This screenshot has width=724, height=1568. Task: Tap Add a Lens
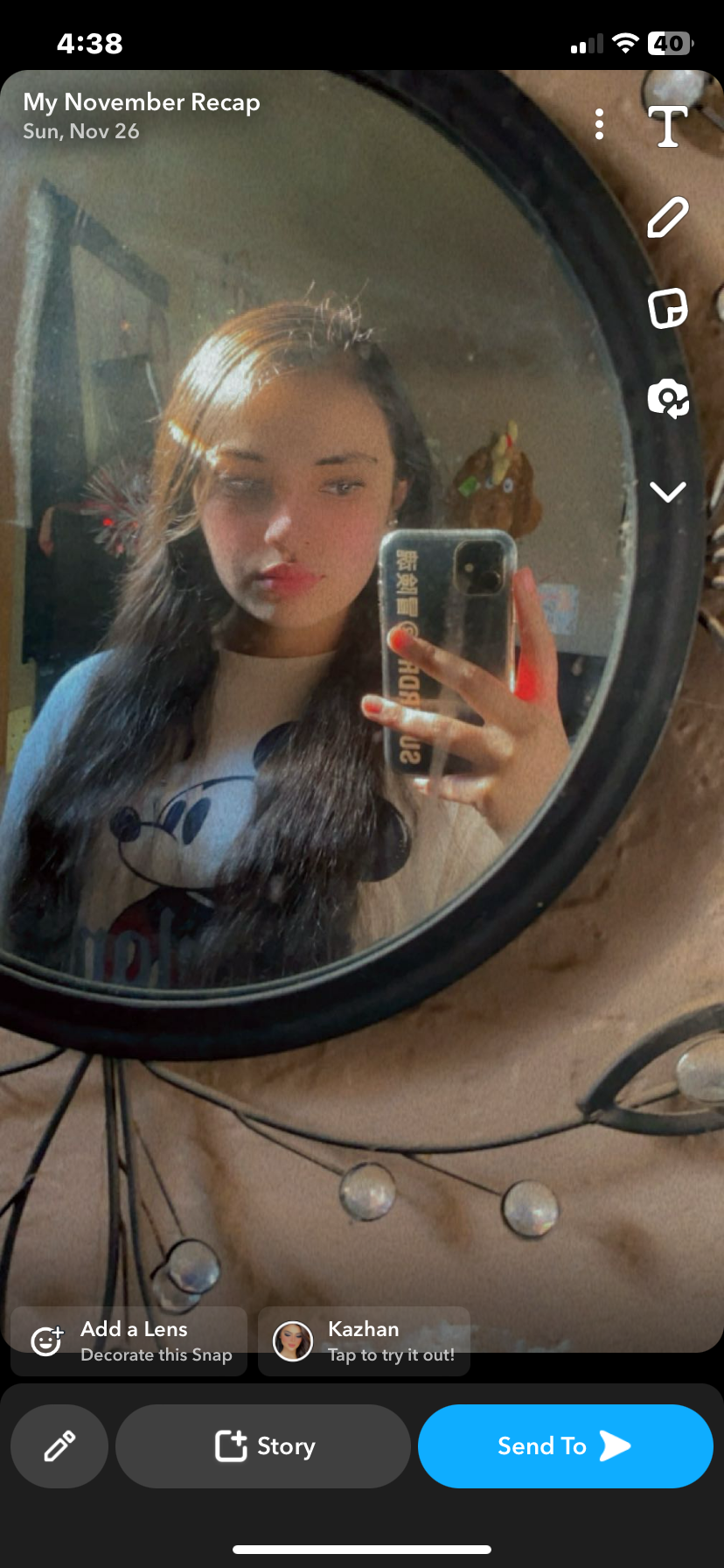click(129, 1341)
